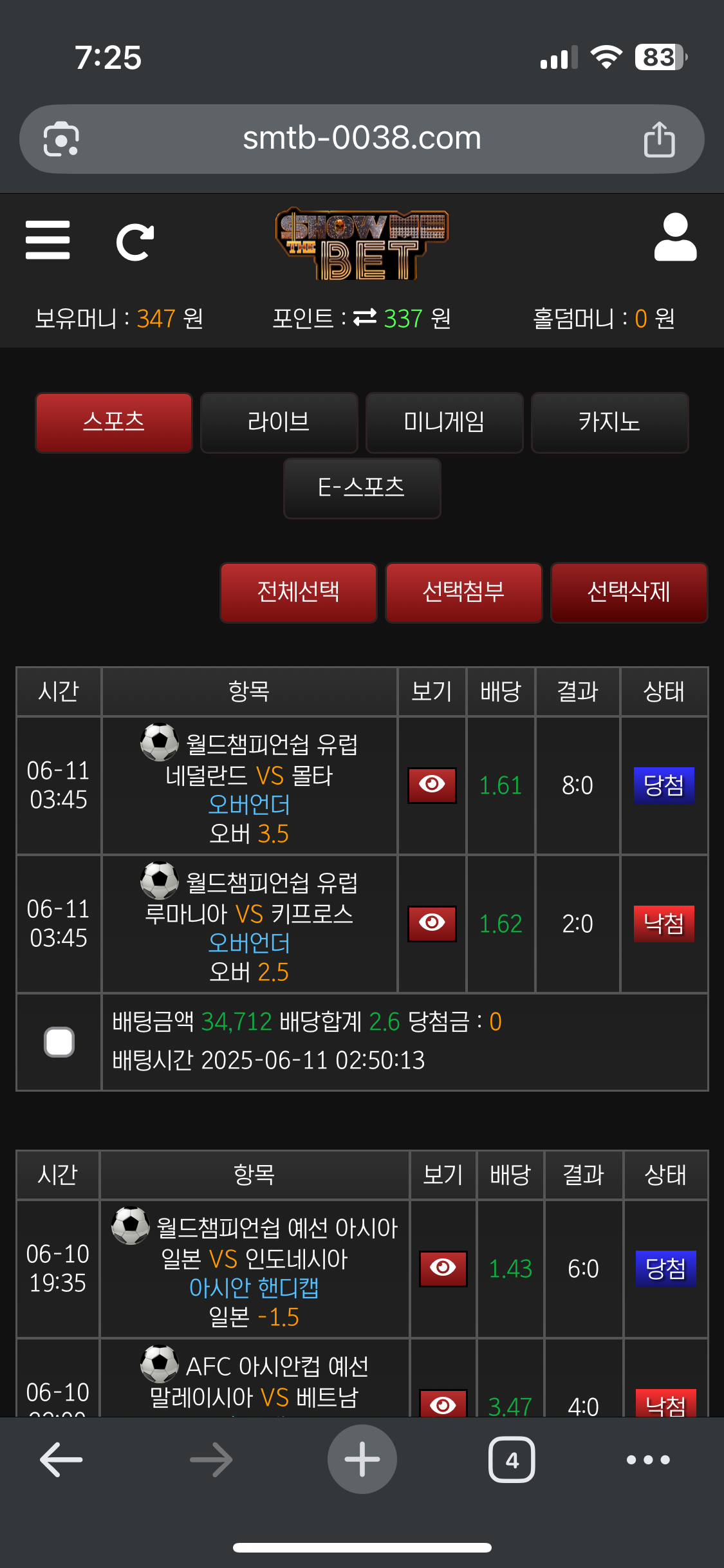Open the E-스포츠 tab
The width and height of the screenshot is (724, 1568).
[x=362, y=488]
